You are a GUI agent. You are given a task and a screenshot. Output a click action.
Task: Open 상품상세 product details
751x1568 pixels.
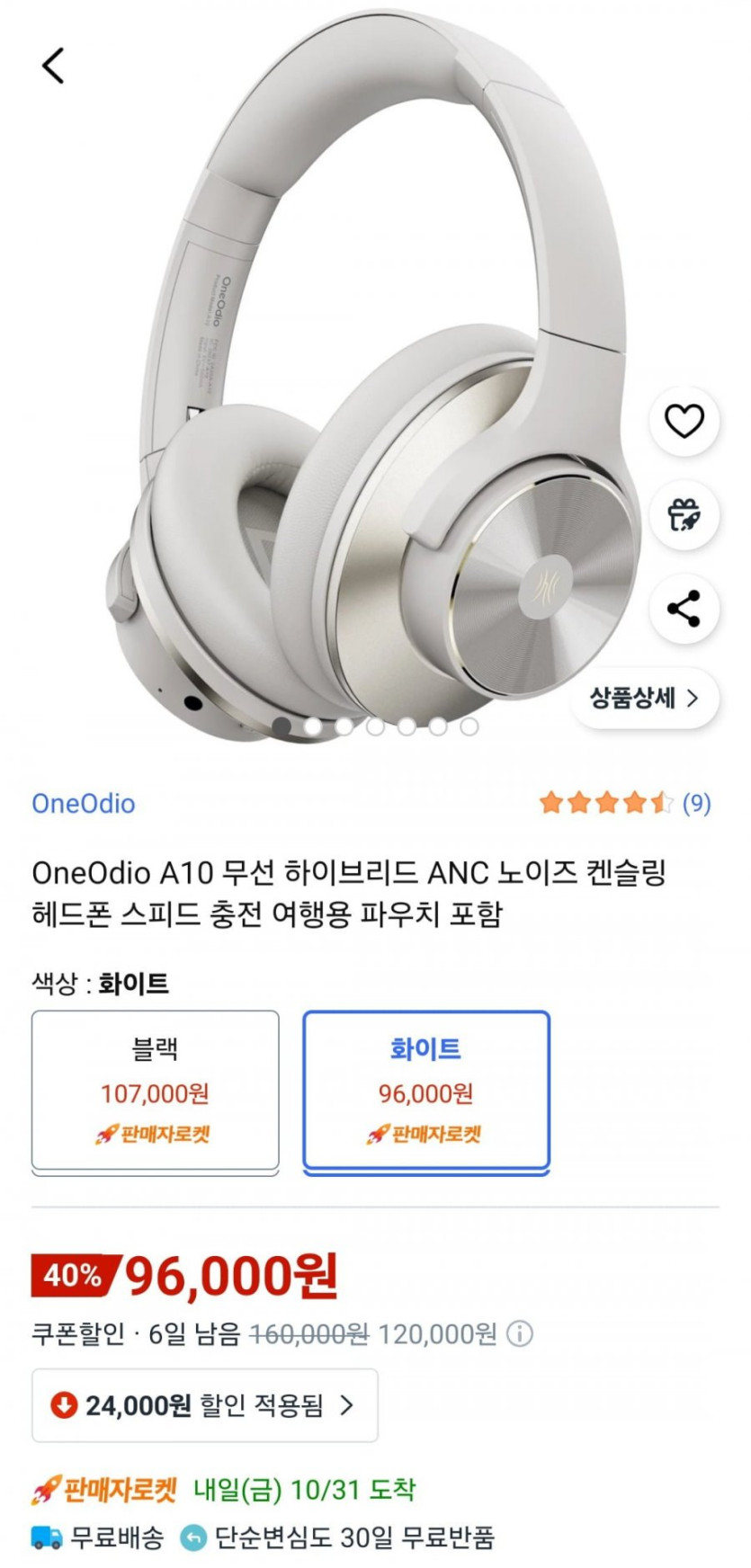point(644,698)
